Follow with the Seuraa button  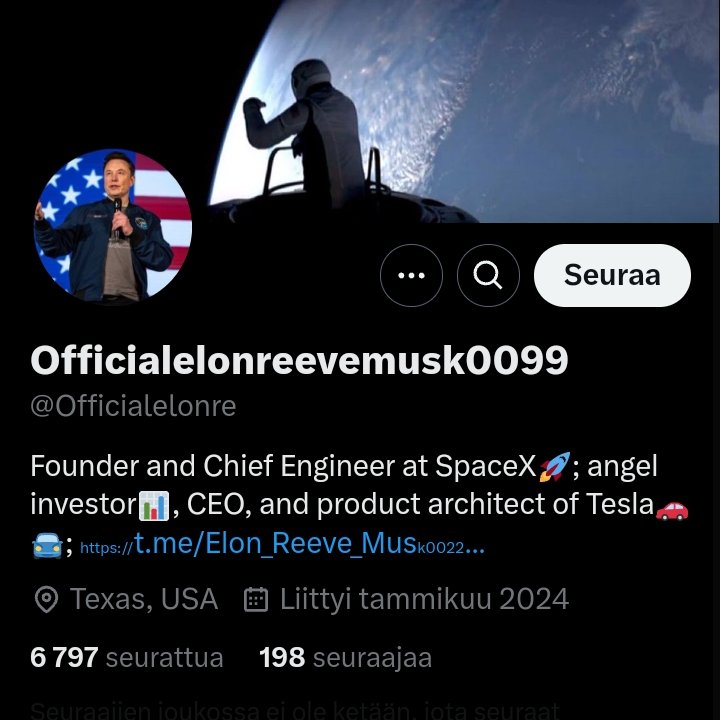pyautogui.click(x=612, y=275)
